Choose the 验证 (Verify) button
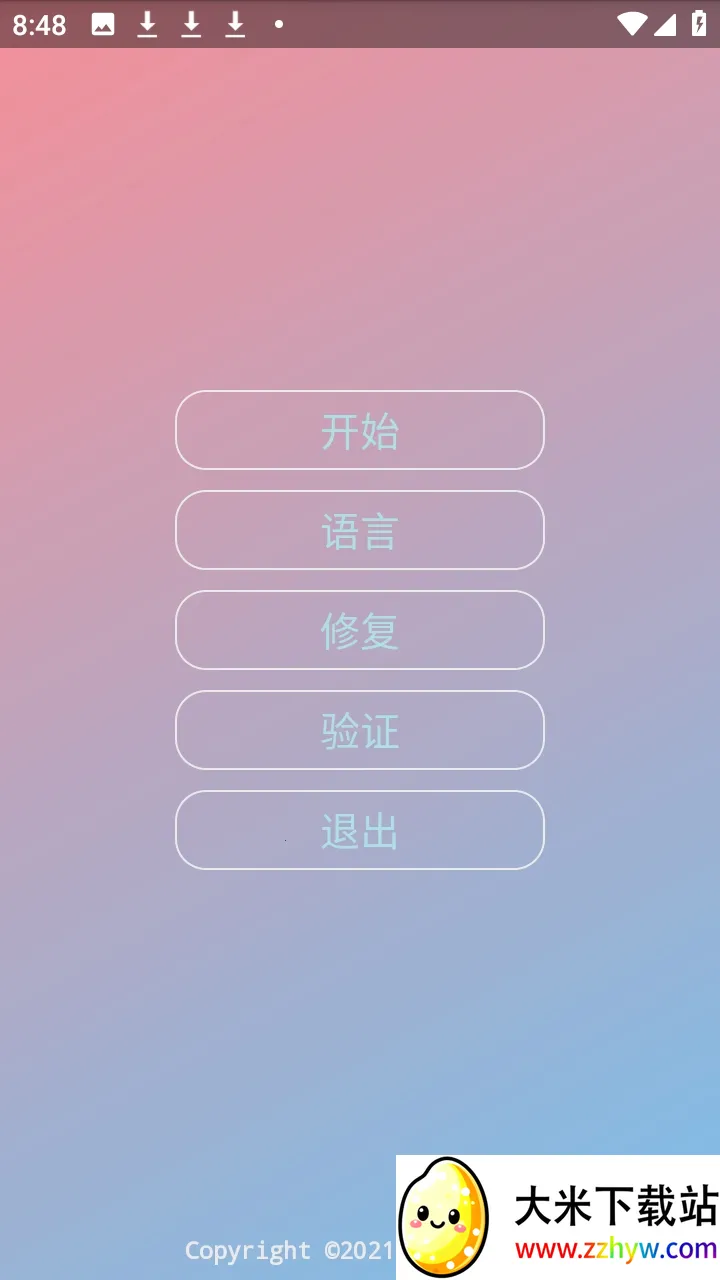 (x=360, y=730)
